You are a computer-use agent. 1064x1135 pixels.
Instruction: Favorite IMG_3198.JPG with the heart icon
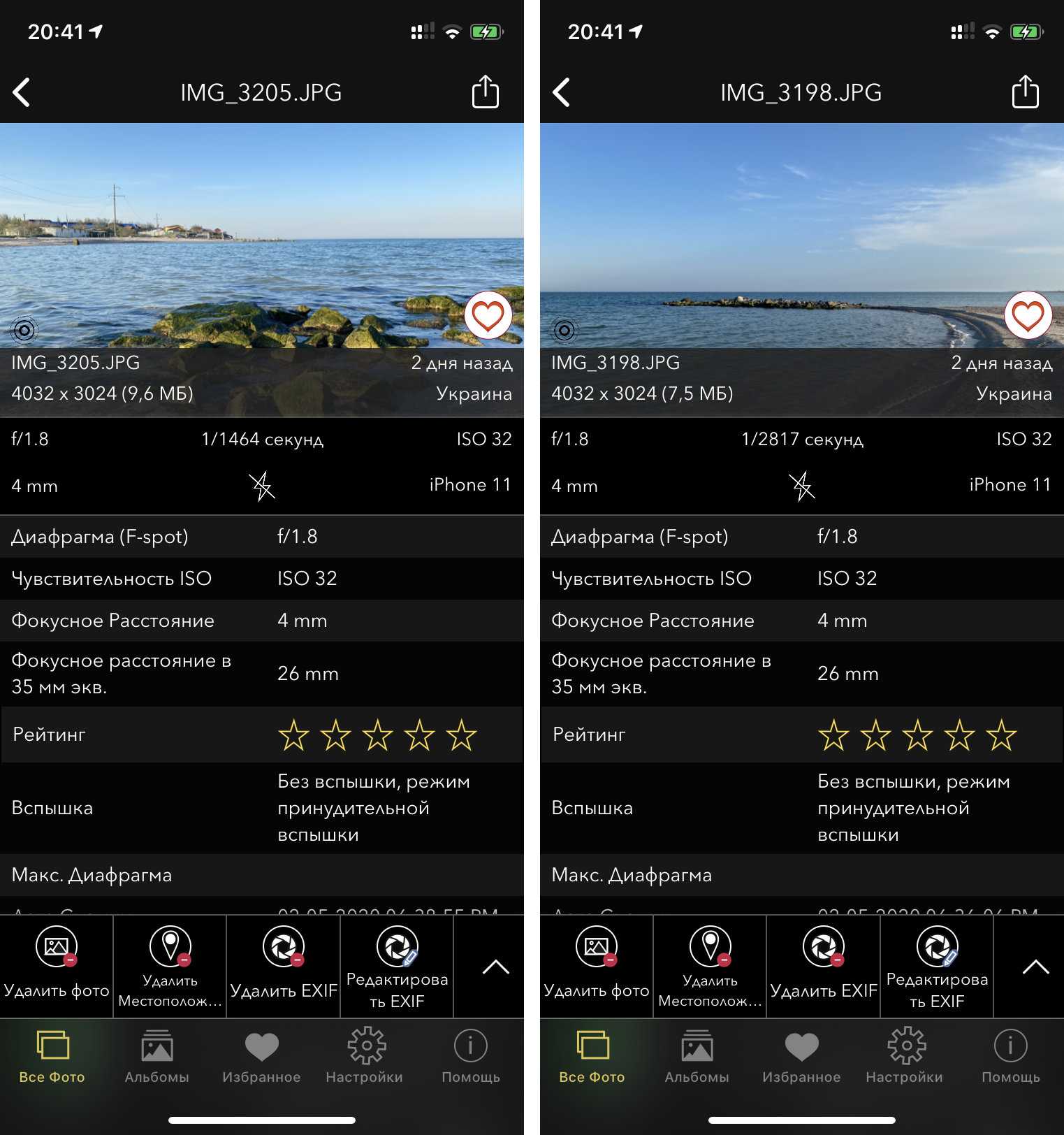[x=1028, y=315]
